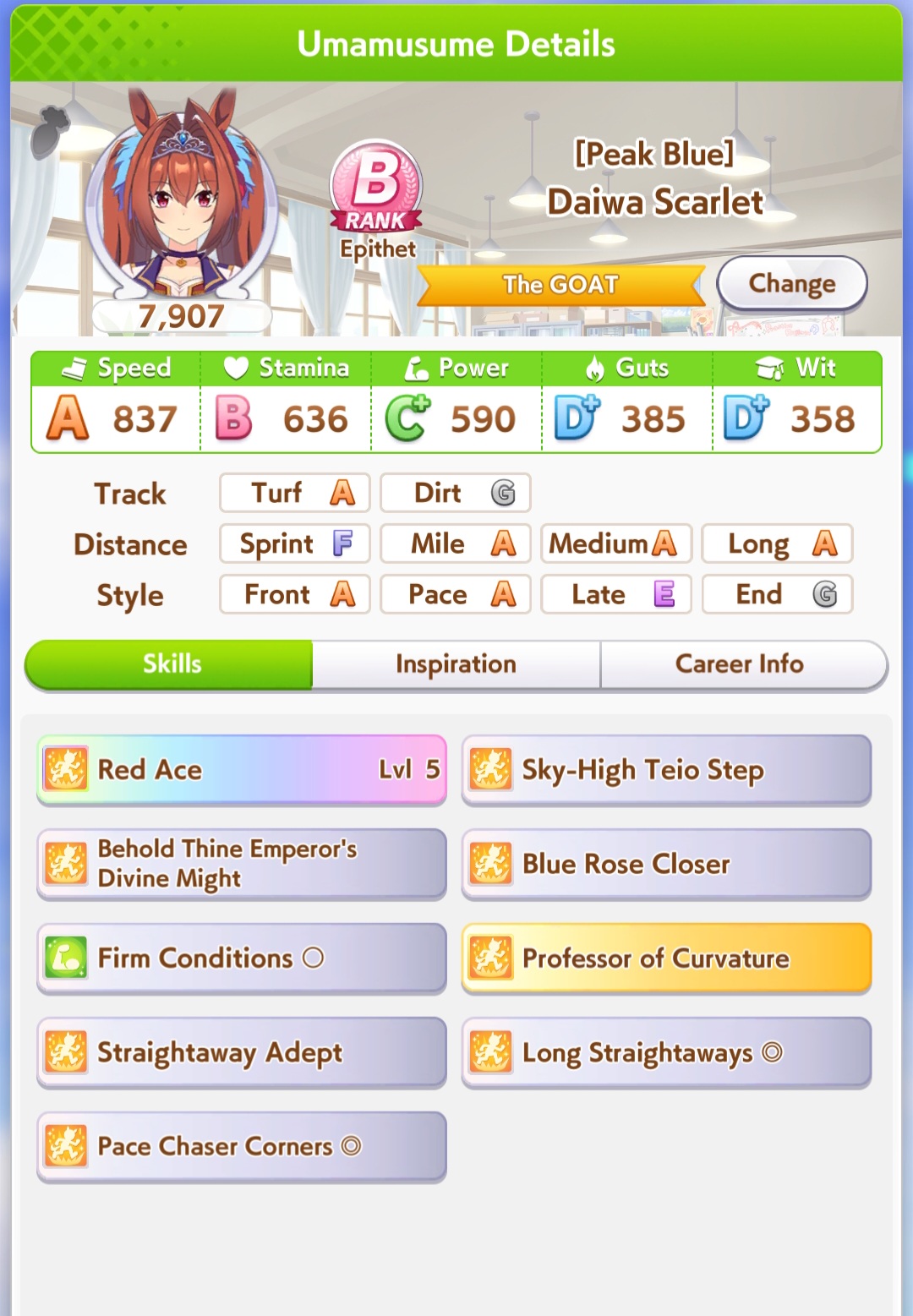The width and height of the screenshot is (913, 1316).
Task: Open Behold Thine Emperor's Divine Might skill
Action: (x=242, y=864)
